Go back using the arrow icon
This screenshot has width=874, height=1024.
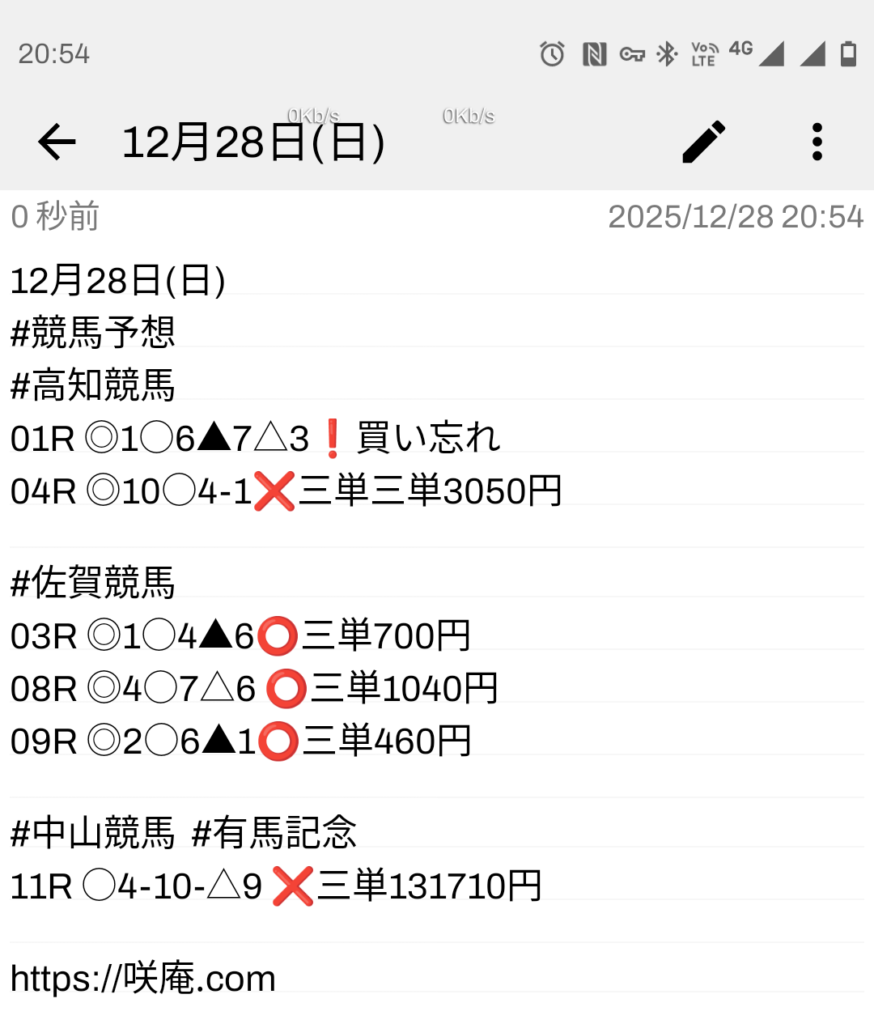click(x=57, y=143)
